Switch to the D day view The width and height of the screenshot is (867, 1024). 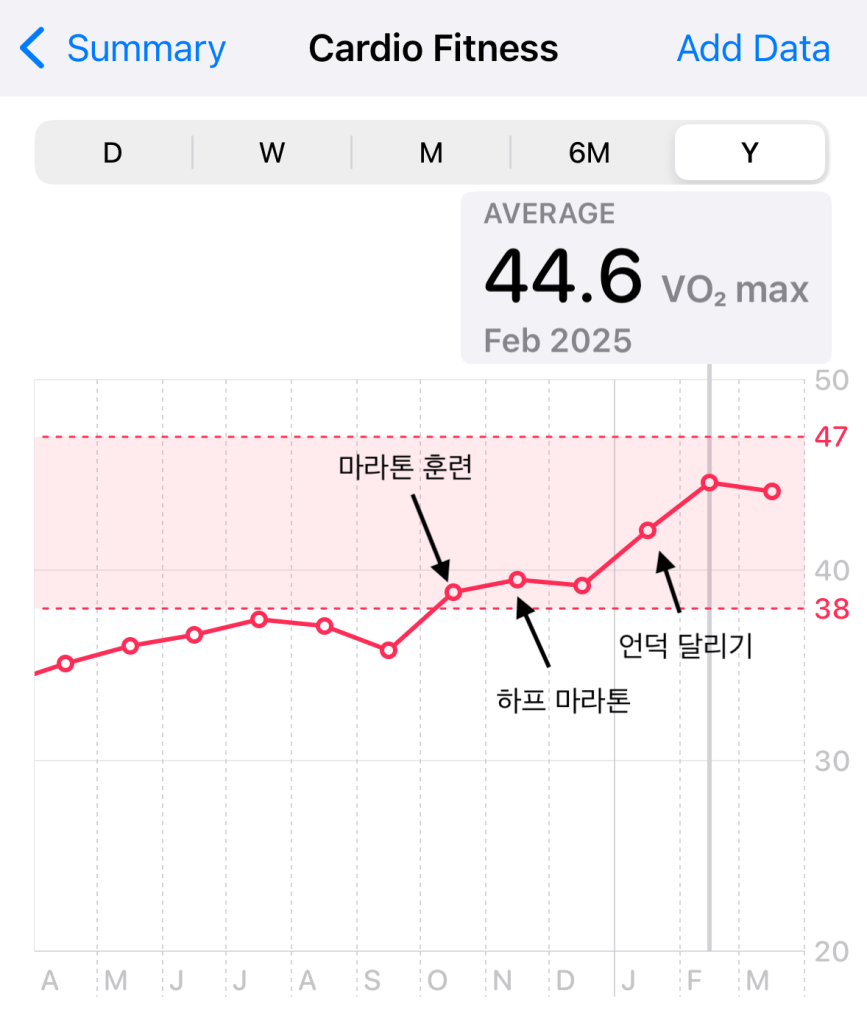point(113,153)
